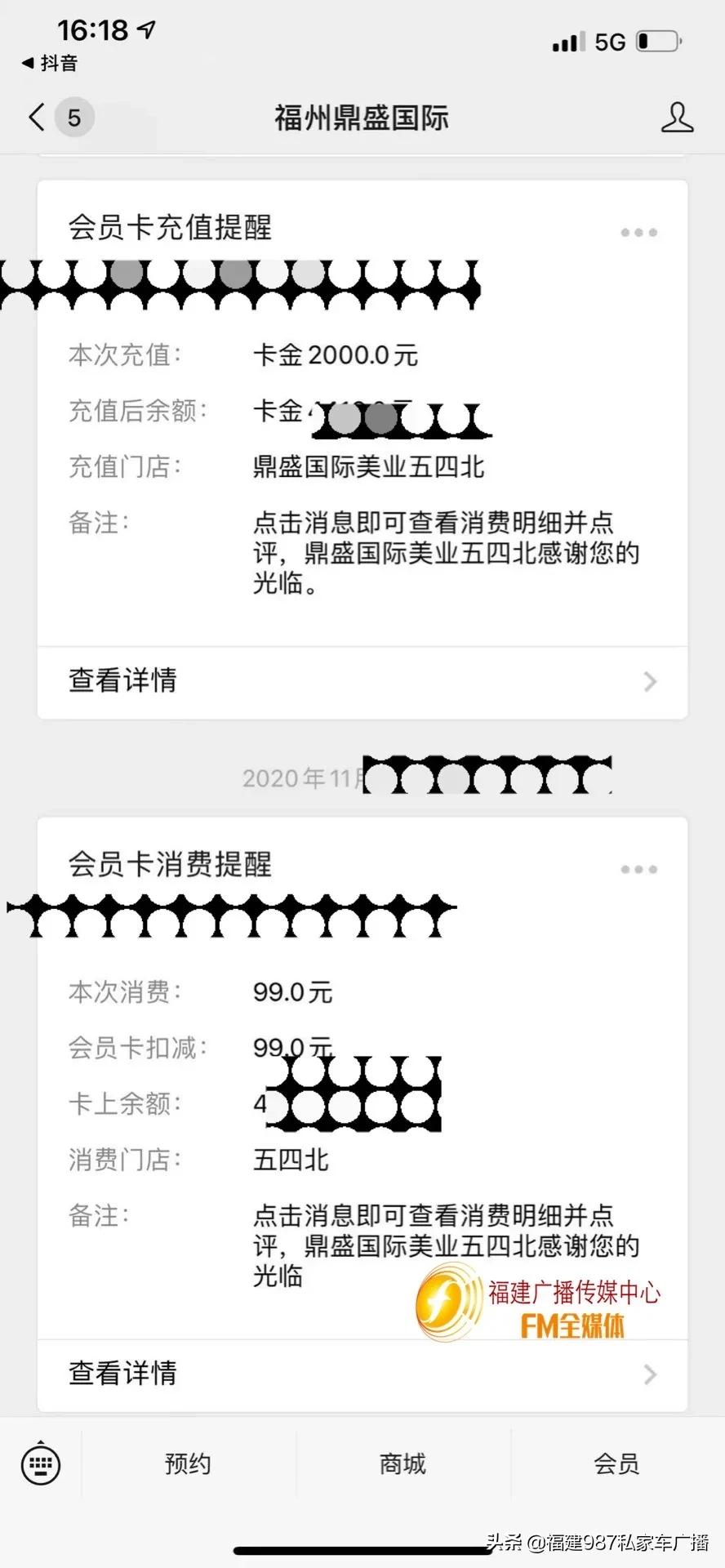Open the 会员 menu at the bottom

coord(614,1464)
